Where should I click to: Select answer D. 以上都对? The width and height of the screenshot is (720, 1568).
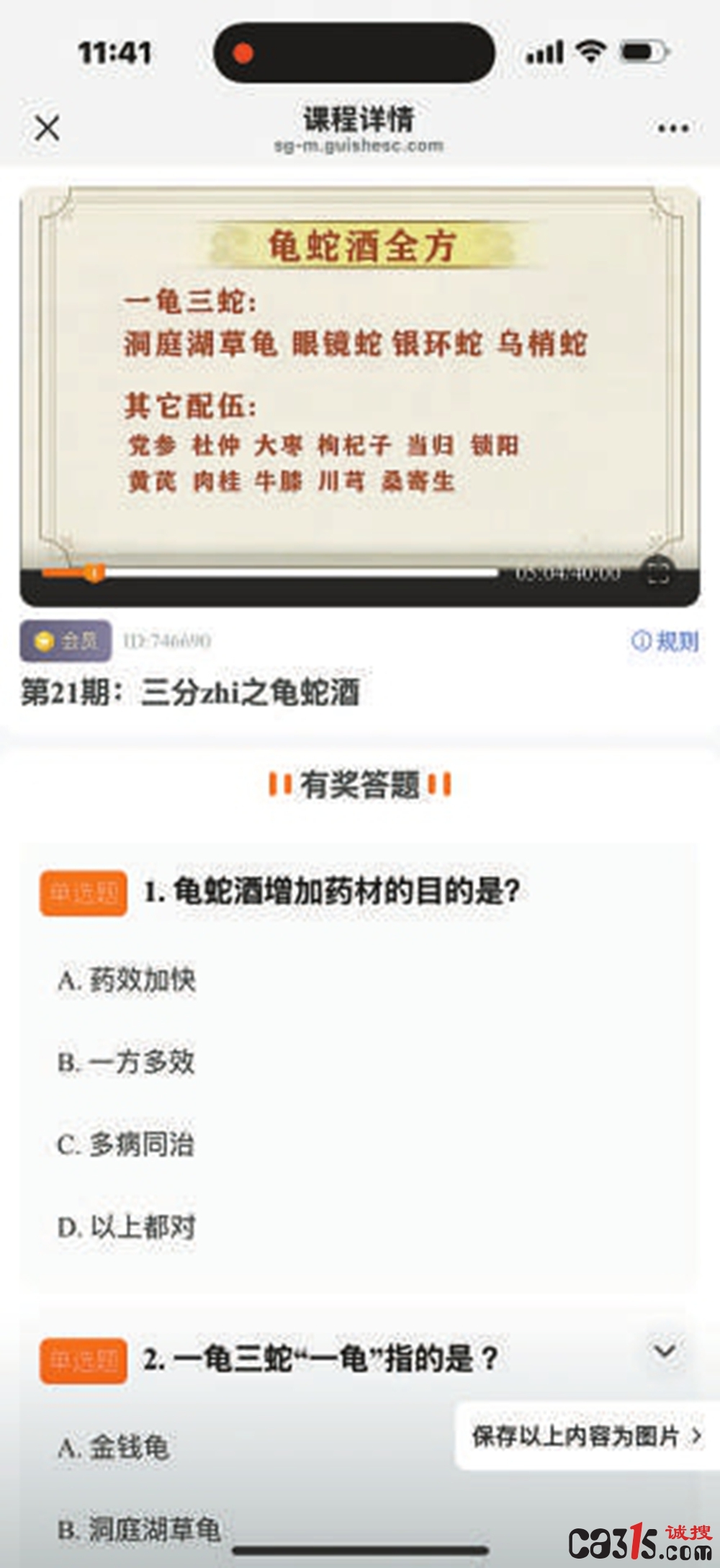point(127,1227)
